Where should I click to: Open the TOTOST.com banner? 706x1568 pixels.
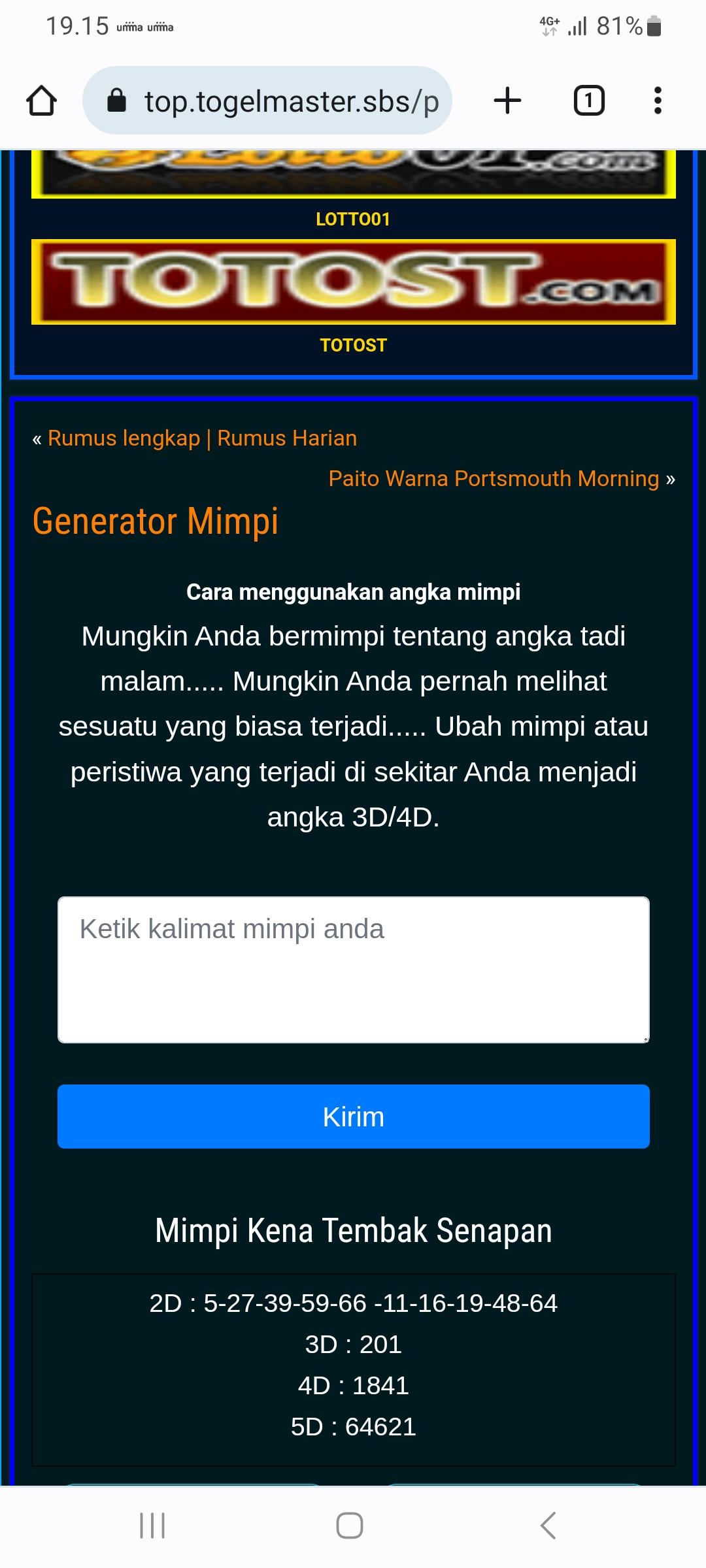click(x=353, y=282)
